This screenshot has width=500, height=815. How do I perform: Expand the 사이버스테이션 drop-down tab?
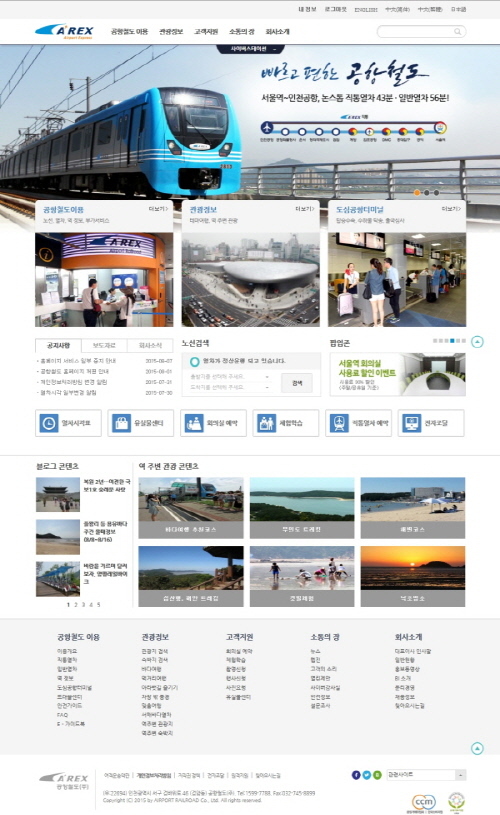(251, 49)
